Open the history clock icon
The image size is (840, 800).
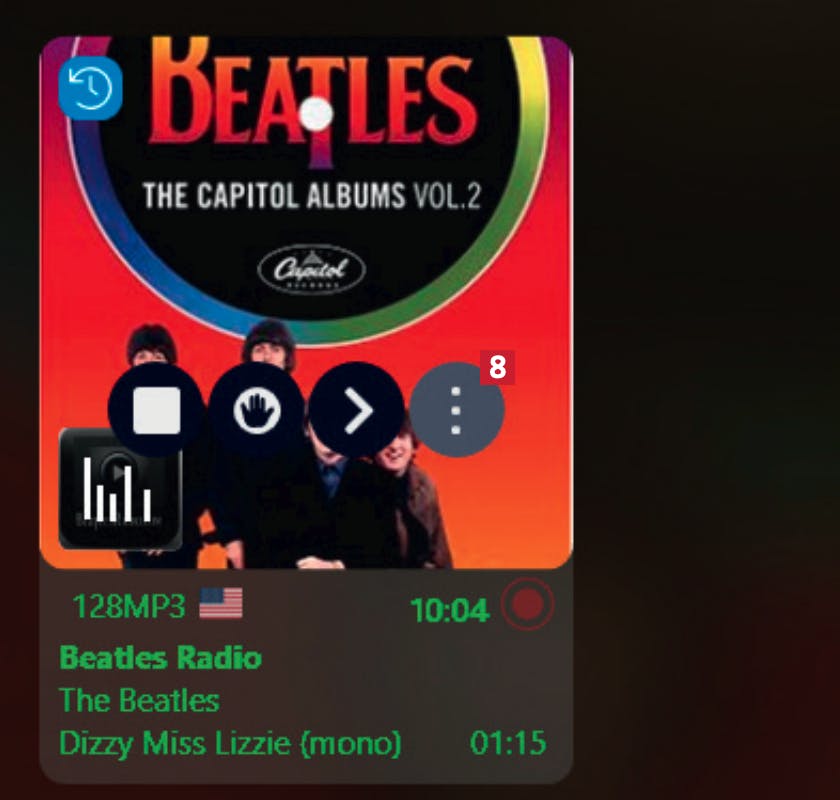pyautogui.click(x=90, y=88)
